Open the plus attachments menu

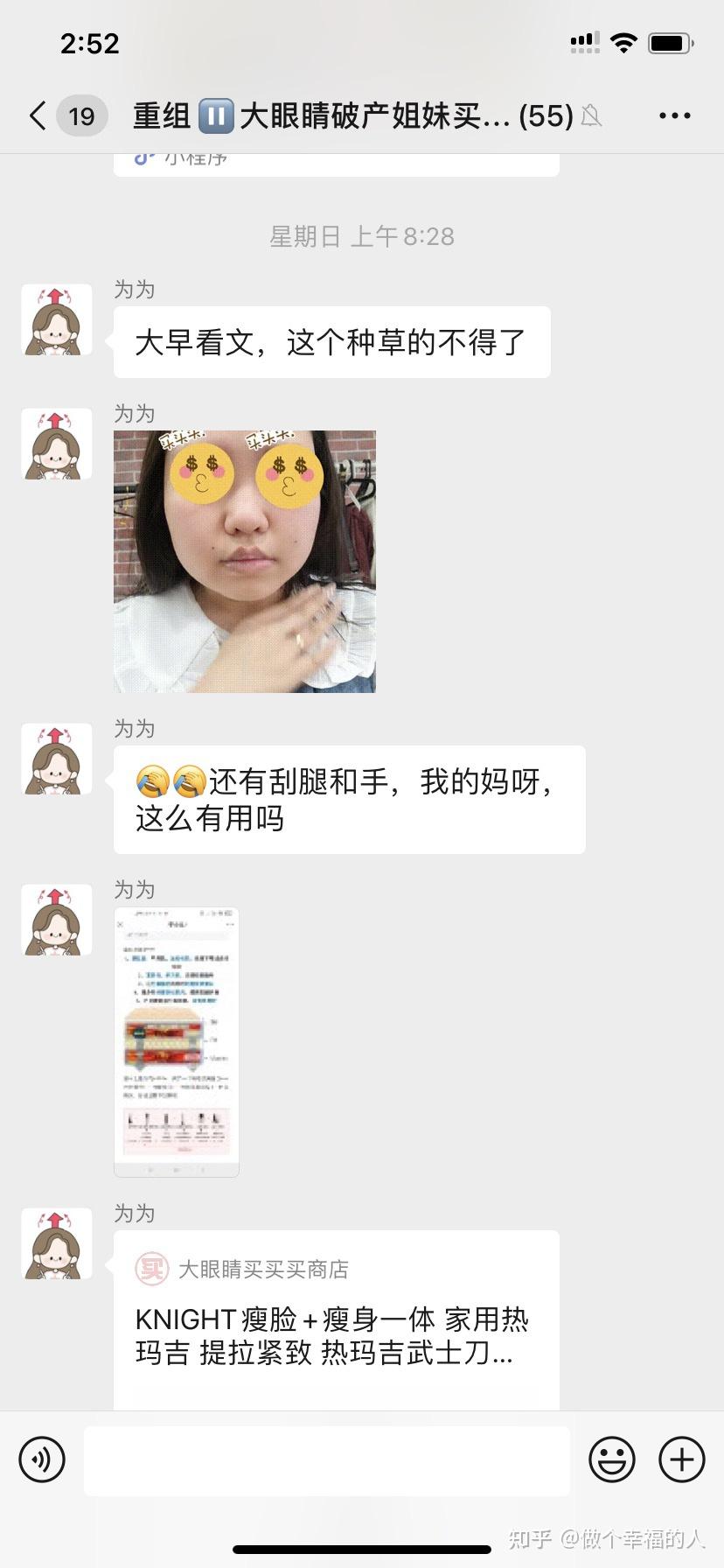pos(682,1459)
